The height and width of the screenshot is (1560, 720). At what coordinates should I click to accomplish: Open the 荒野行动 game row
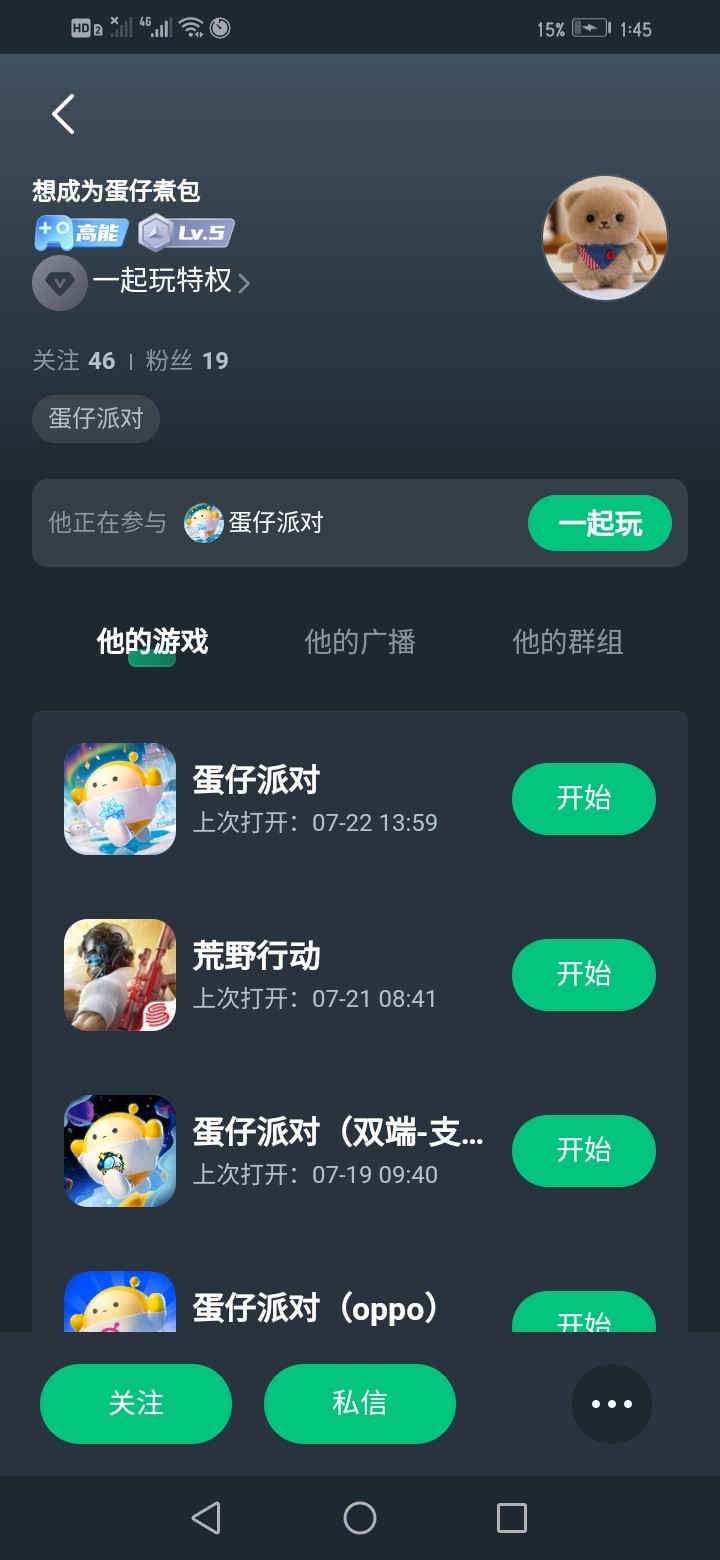click(x=360, y=975)
